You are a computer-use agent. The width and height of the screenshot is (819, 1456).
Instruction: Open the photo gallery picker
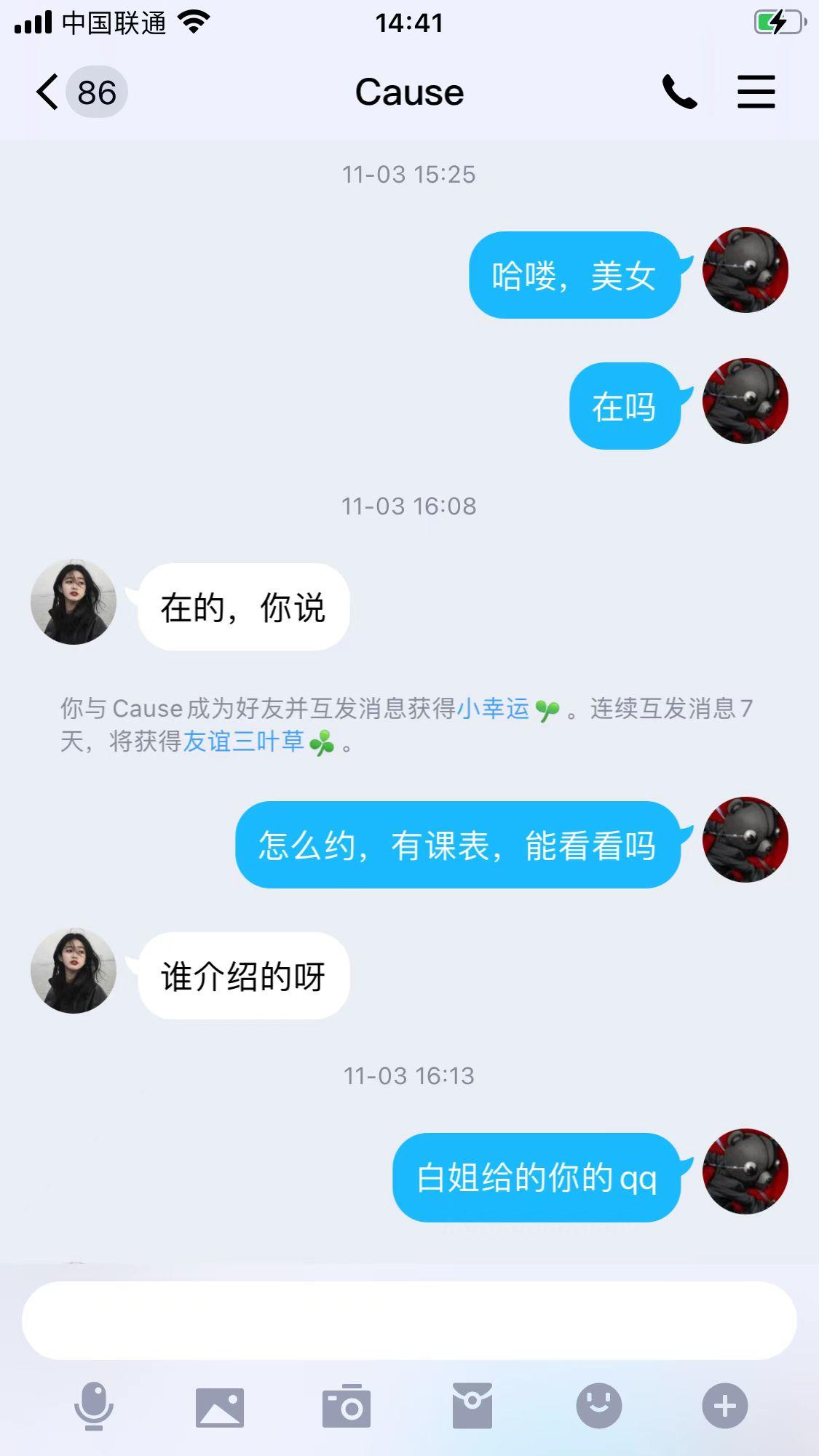click(219, 1407)
